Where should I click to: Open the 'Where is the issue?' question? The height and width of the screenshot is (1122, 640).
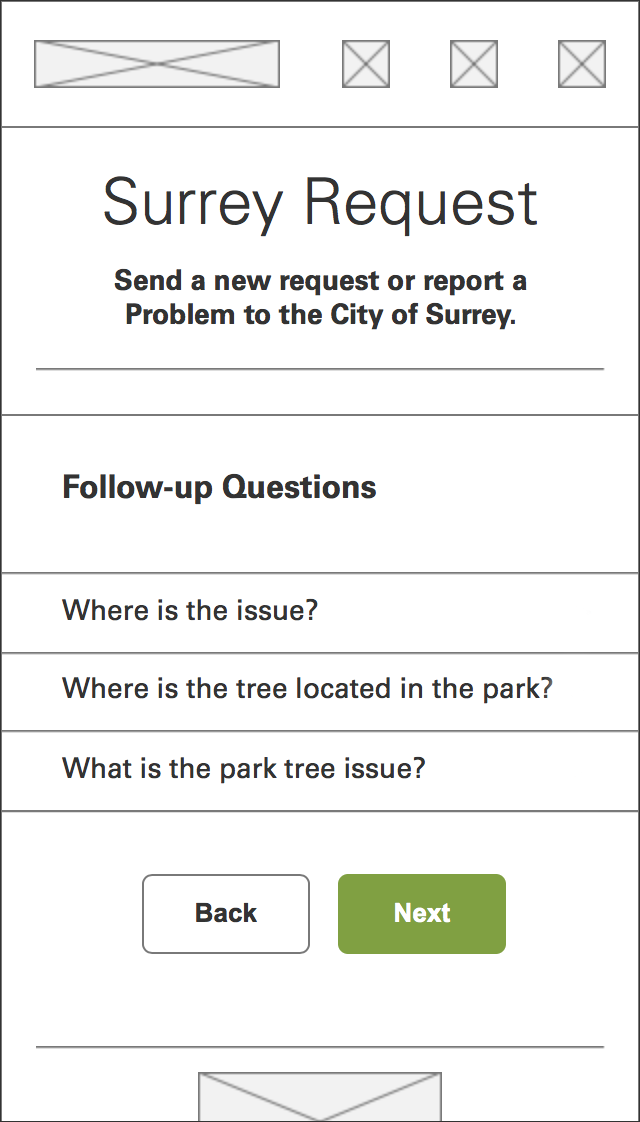pyautogui.click(x=320, y=613)
